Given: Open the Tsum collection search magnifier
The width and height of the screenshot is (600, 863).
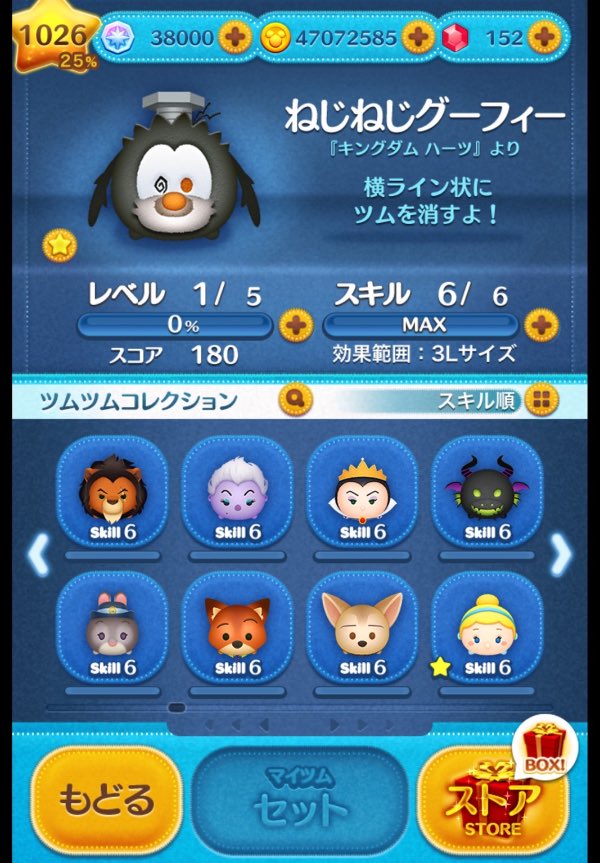Looking at the screenshot, I should click(295, 401).
